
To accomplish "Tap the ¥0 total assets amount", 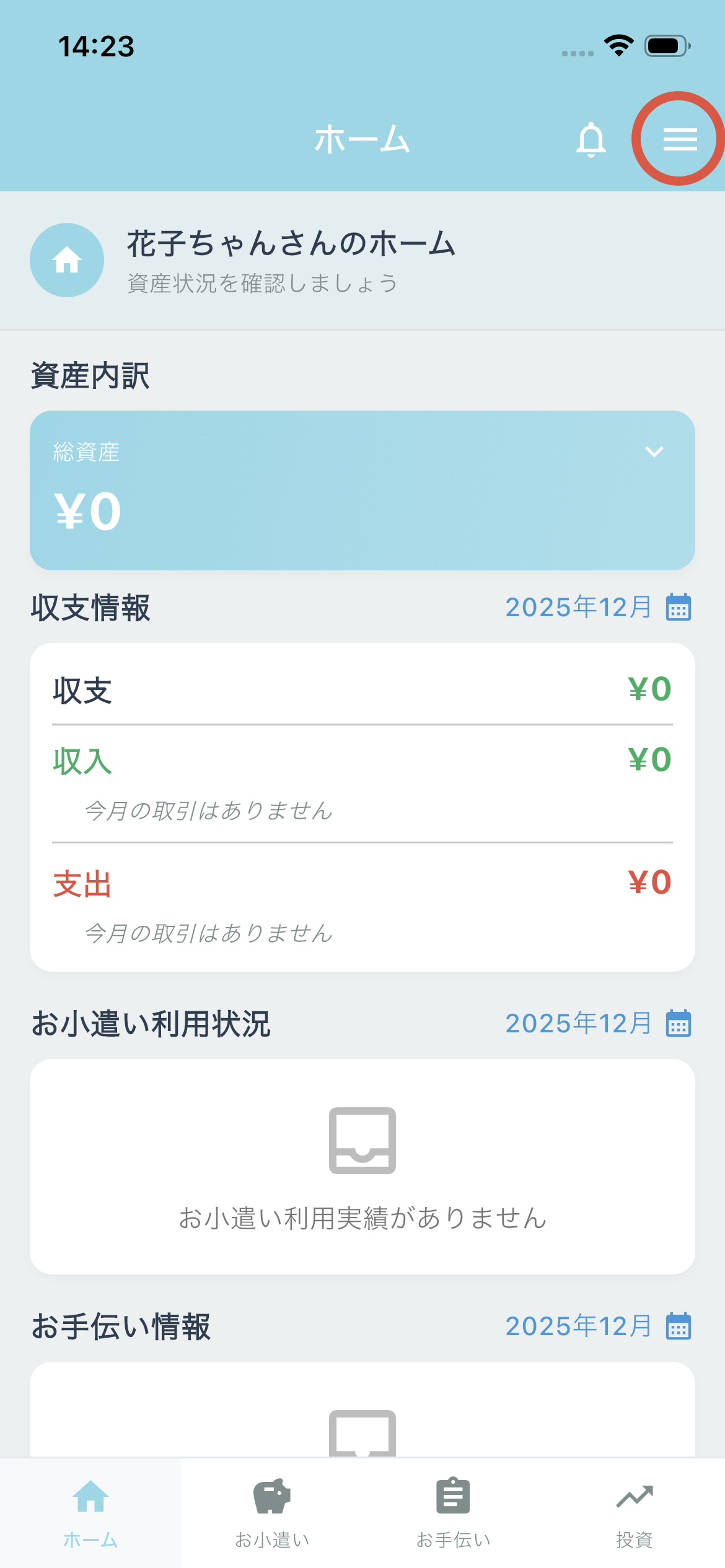I will point(87,510).
